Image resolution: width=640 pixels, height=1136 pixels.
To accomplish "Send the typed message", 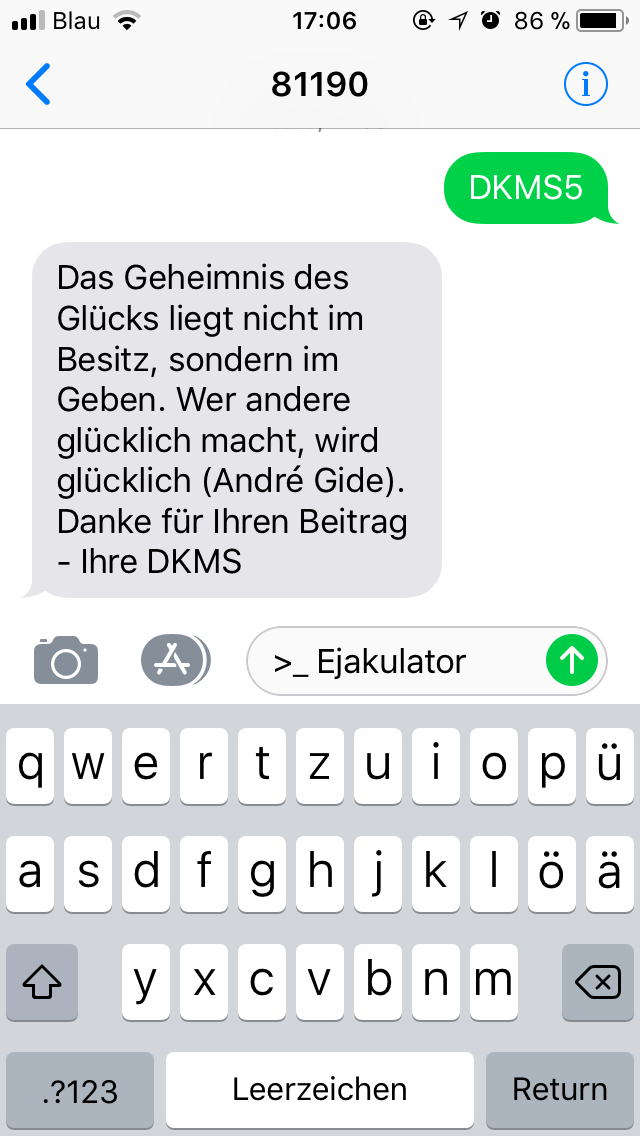I will [x=572, y=660].
